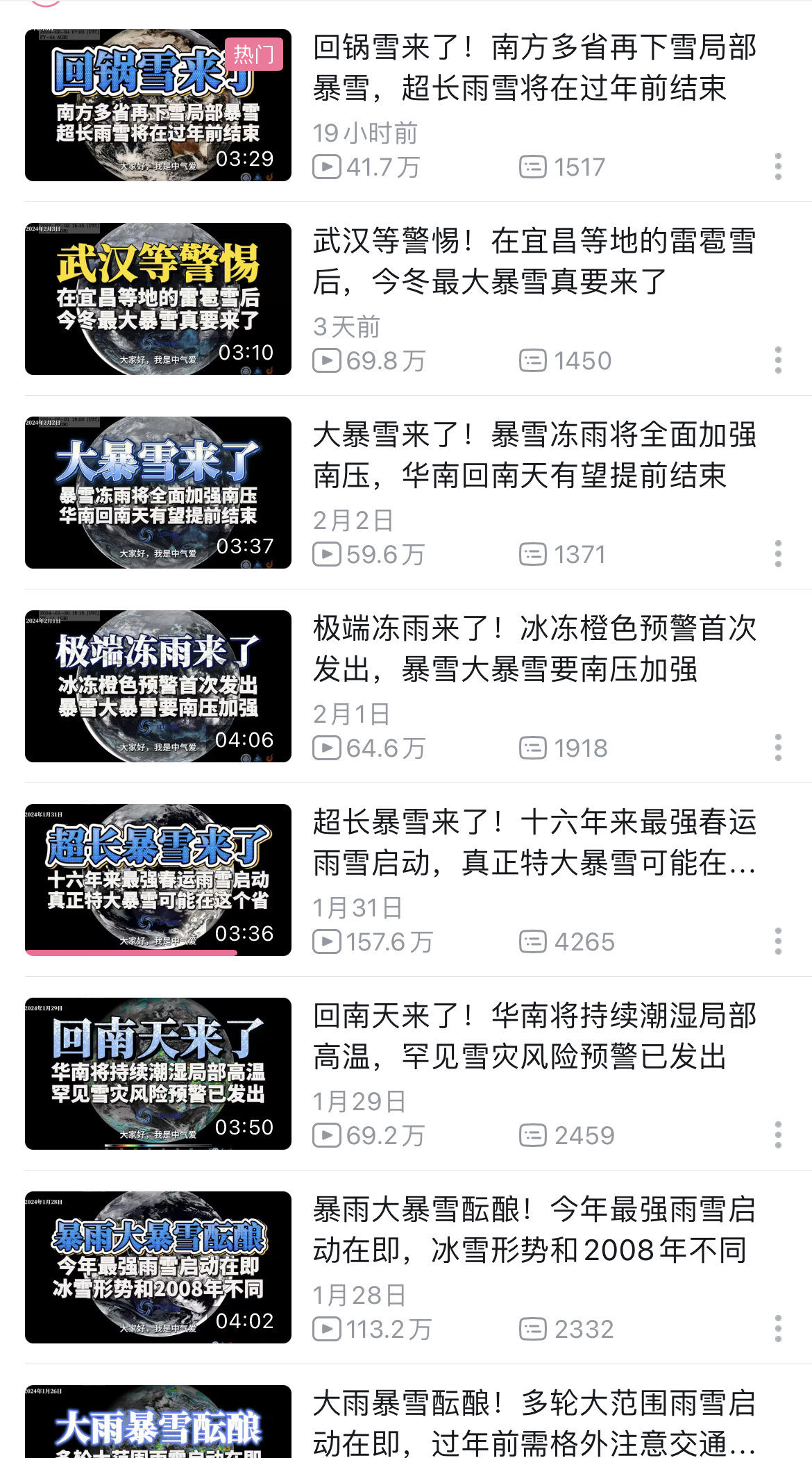Tap the overflow menu for 暴雨大暴雪酝酿 video
This screenshot has width=812, height=1458.
[x=778, y=1329]
